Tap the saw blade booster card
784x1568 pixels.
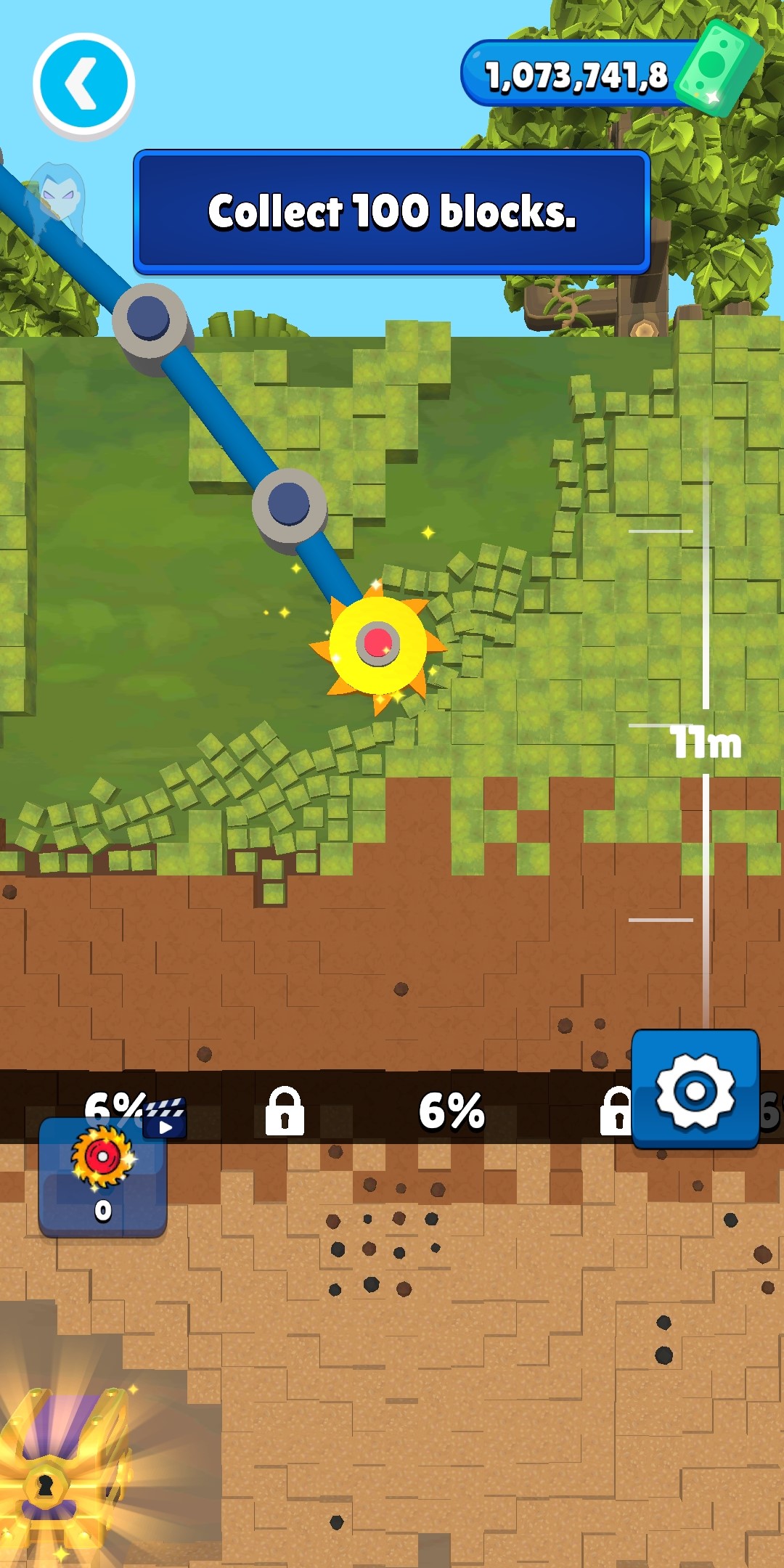pos(102,1177)
